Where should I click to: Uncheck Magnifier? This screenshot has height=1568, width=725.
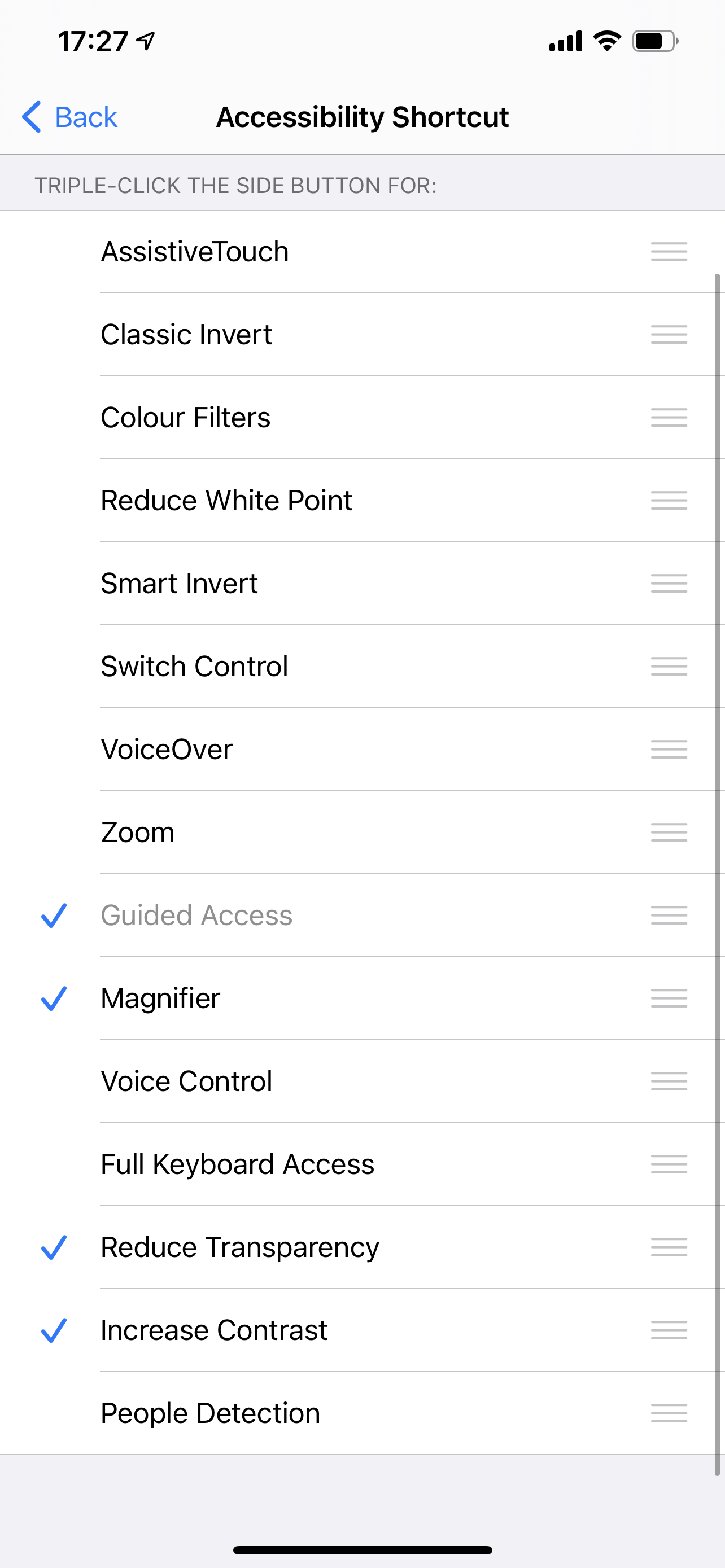click(x=362, y=998)
